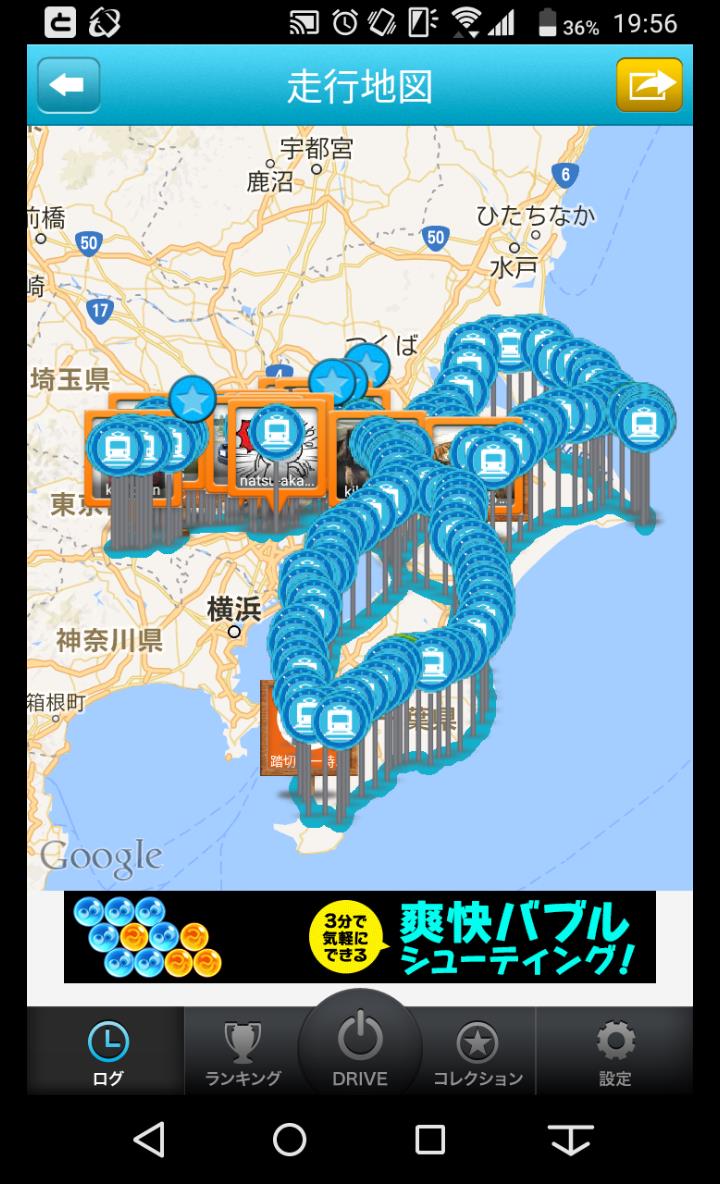720x1184 pixels.
Task: Switch to the ログ tab
Action: click(106, 1052)
